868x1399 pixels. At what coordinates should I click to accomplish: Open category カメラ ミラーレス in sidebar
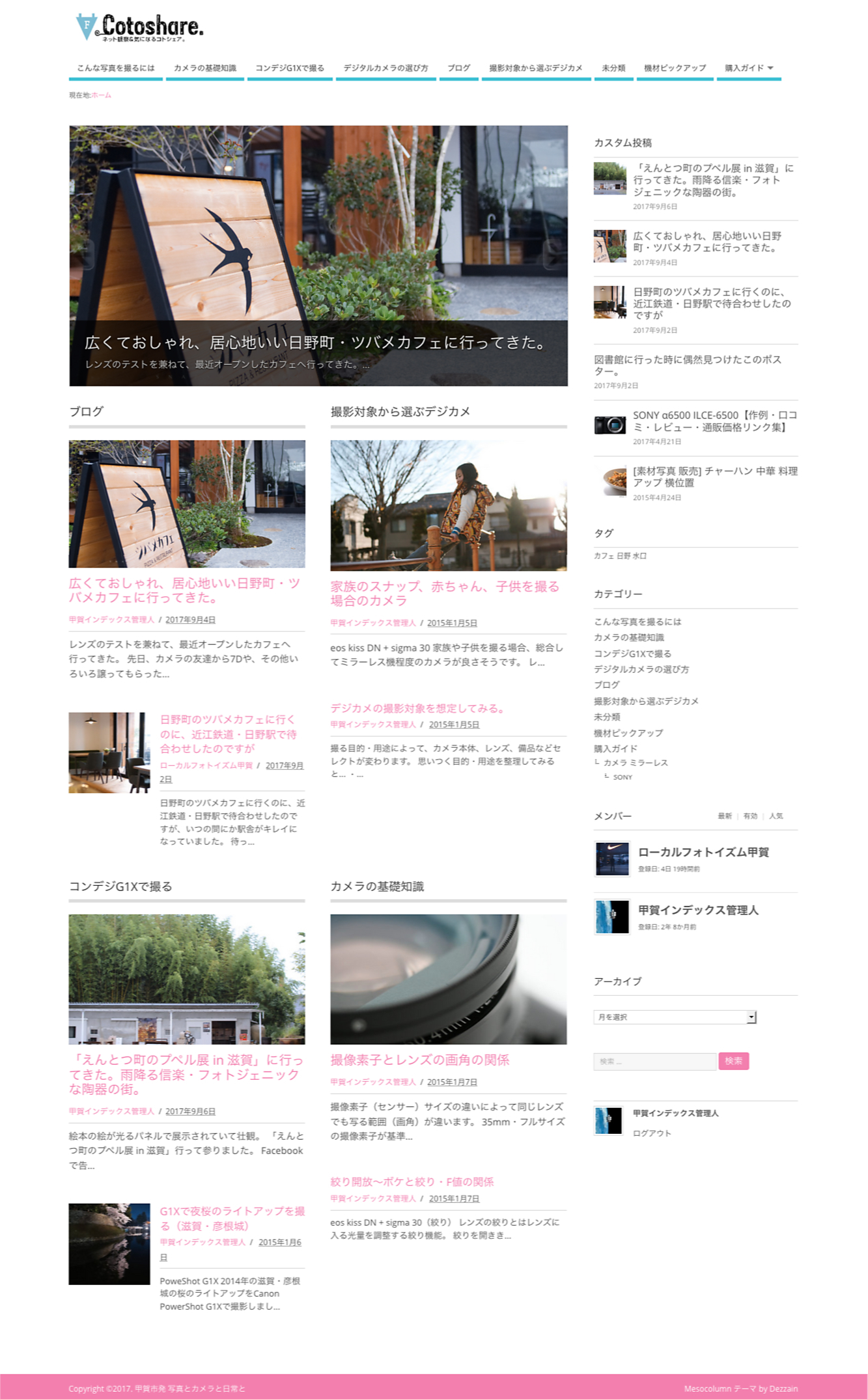pyautogui.click(x=635, y=763)
